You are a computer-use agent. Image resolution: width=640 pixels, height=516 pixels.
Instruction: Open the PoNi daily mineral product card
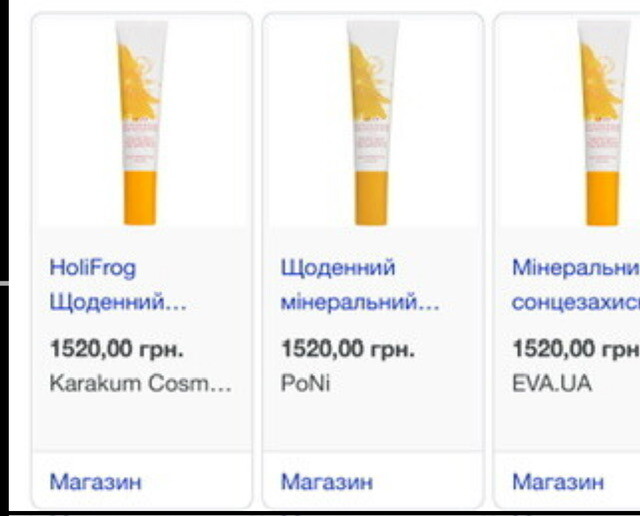tap(359, 284)
